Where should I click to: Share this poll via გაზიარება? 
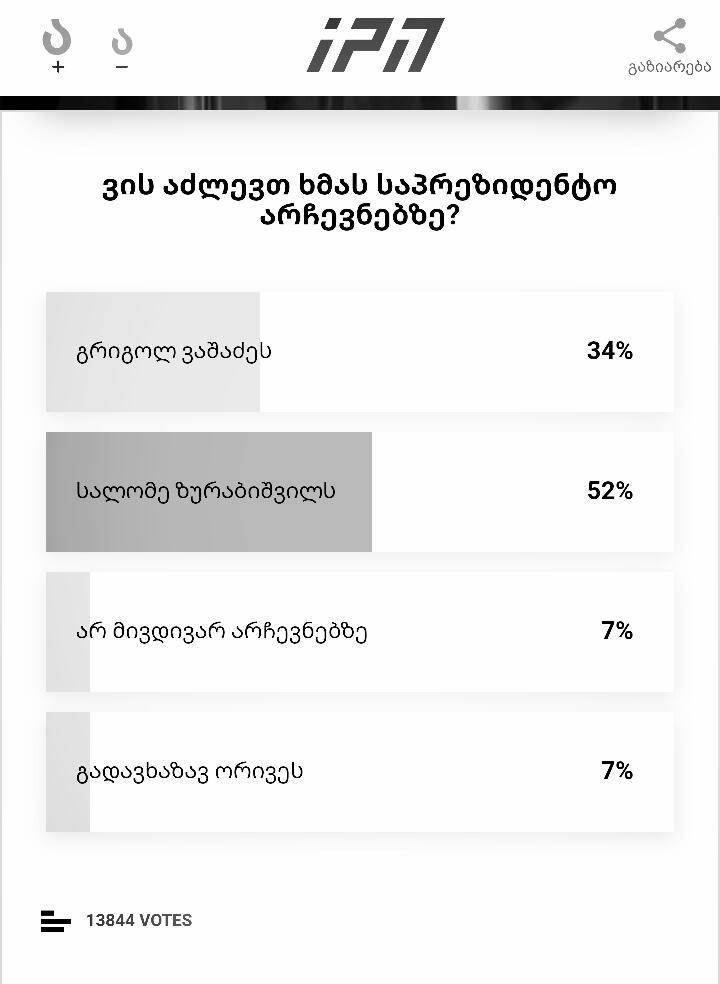(x=669, y=47)
